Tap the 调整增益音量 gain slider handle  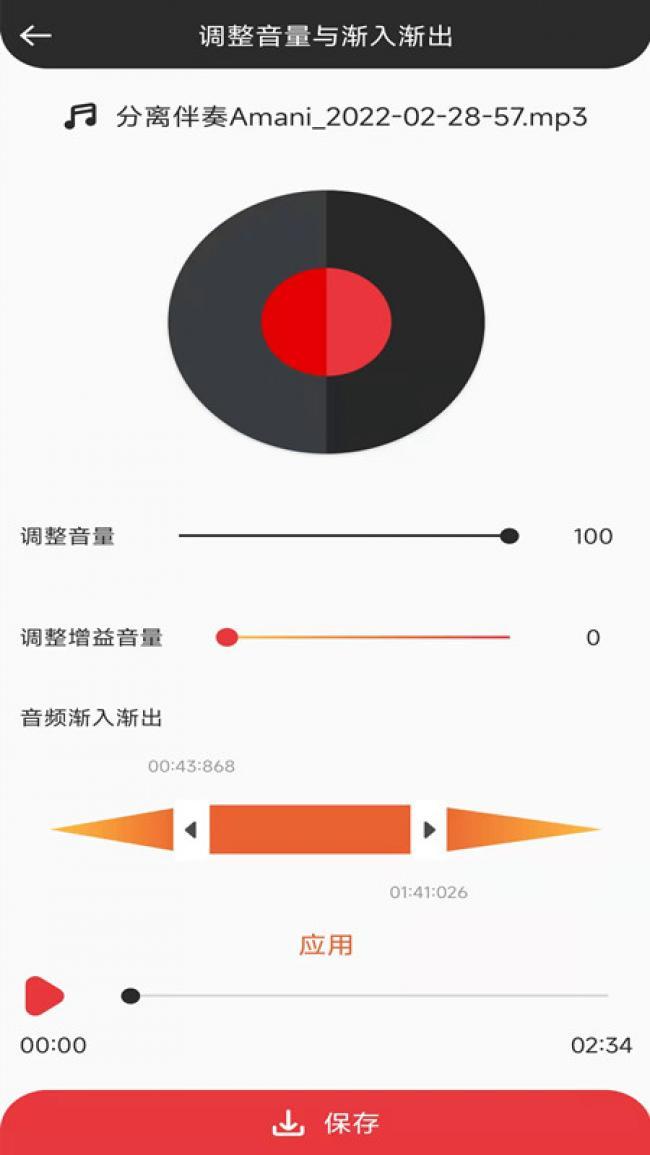coord(227,637)
